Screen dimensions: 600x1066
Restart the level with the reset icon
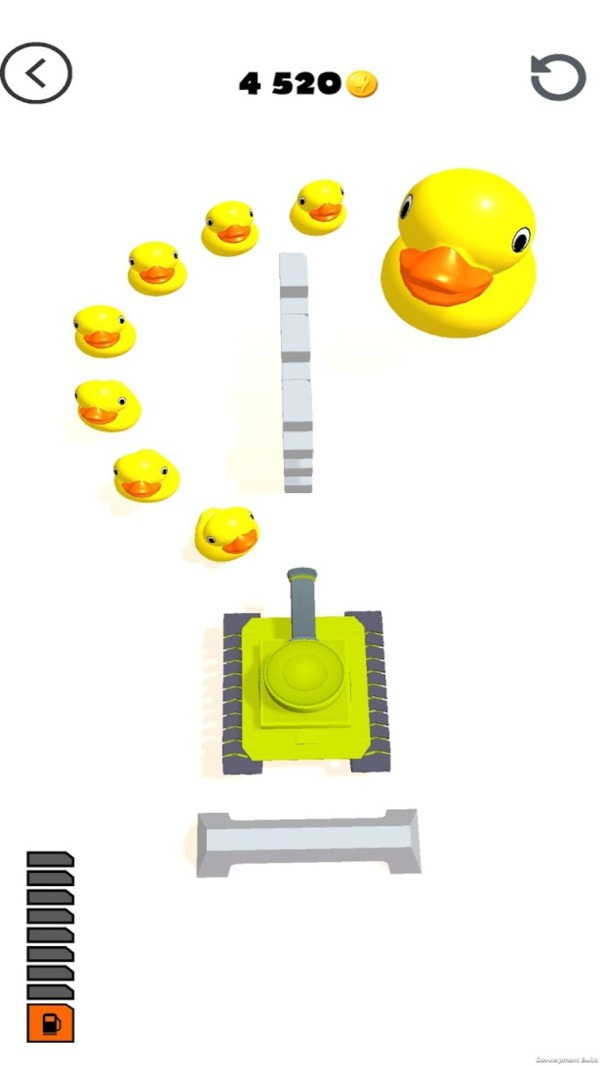(x=557, y=77)
